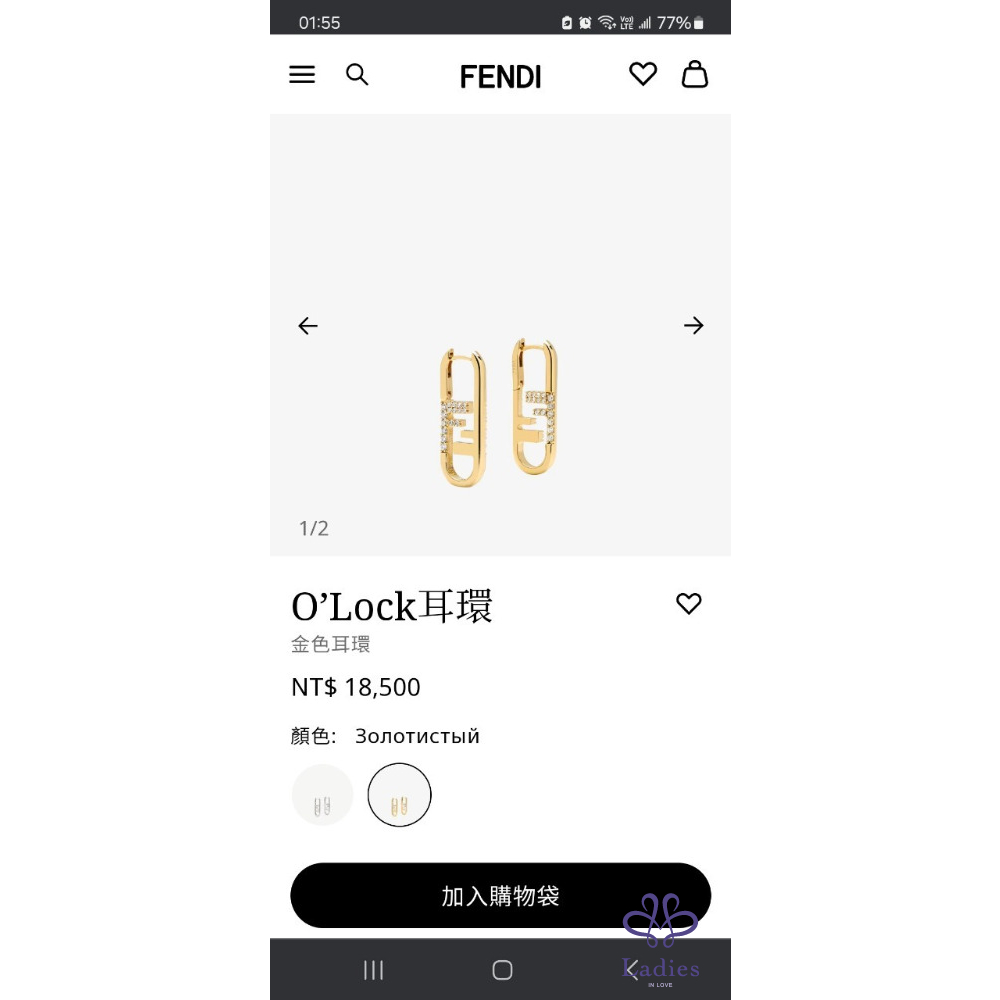Open the shopping bag
The height and width of the screenshot is (1000, 1000).
(x=695, y=75)
